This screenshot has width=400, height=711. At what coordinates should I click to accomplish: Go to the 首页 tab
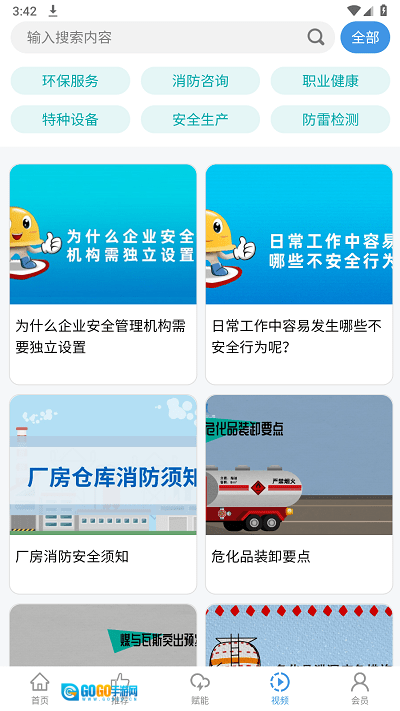[40, 688]
